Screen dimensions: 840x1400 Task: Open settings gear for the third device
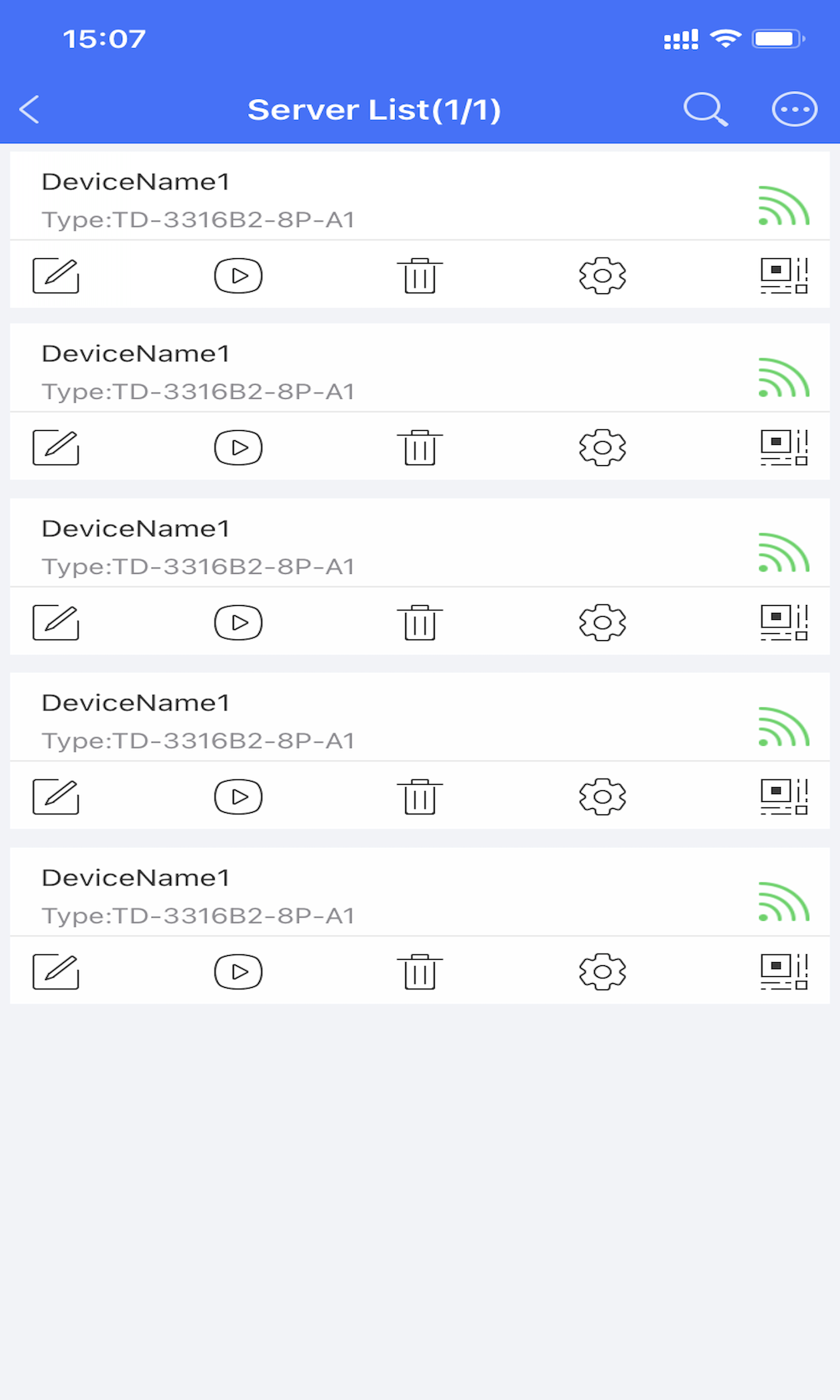pyautogui.click(x=602, y=623)
